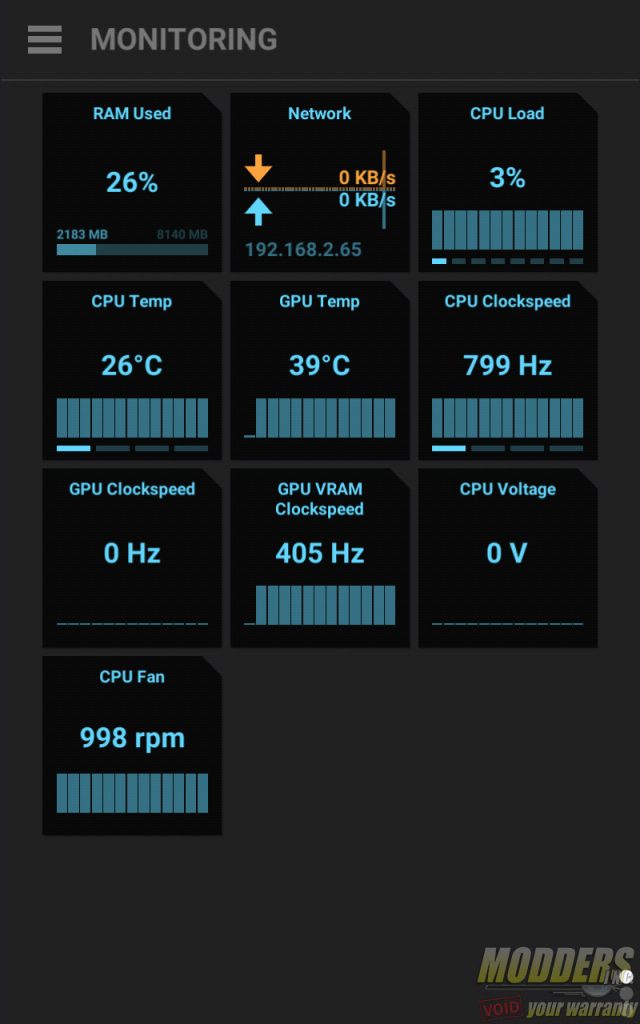Viewport: 640px width, 1024px height.
Task: Open the CPU Fan rpm tile
Action: 132,745
